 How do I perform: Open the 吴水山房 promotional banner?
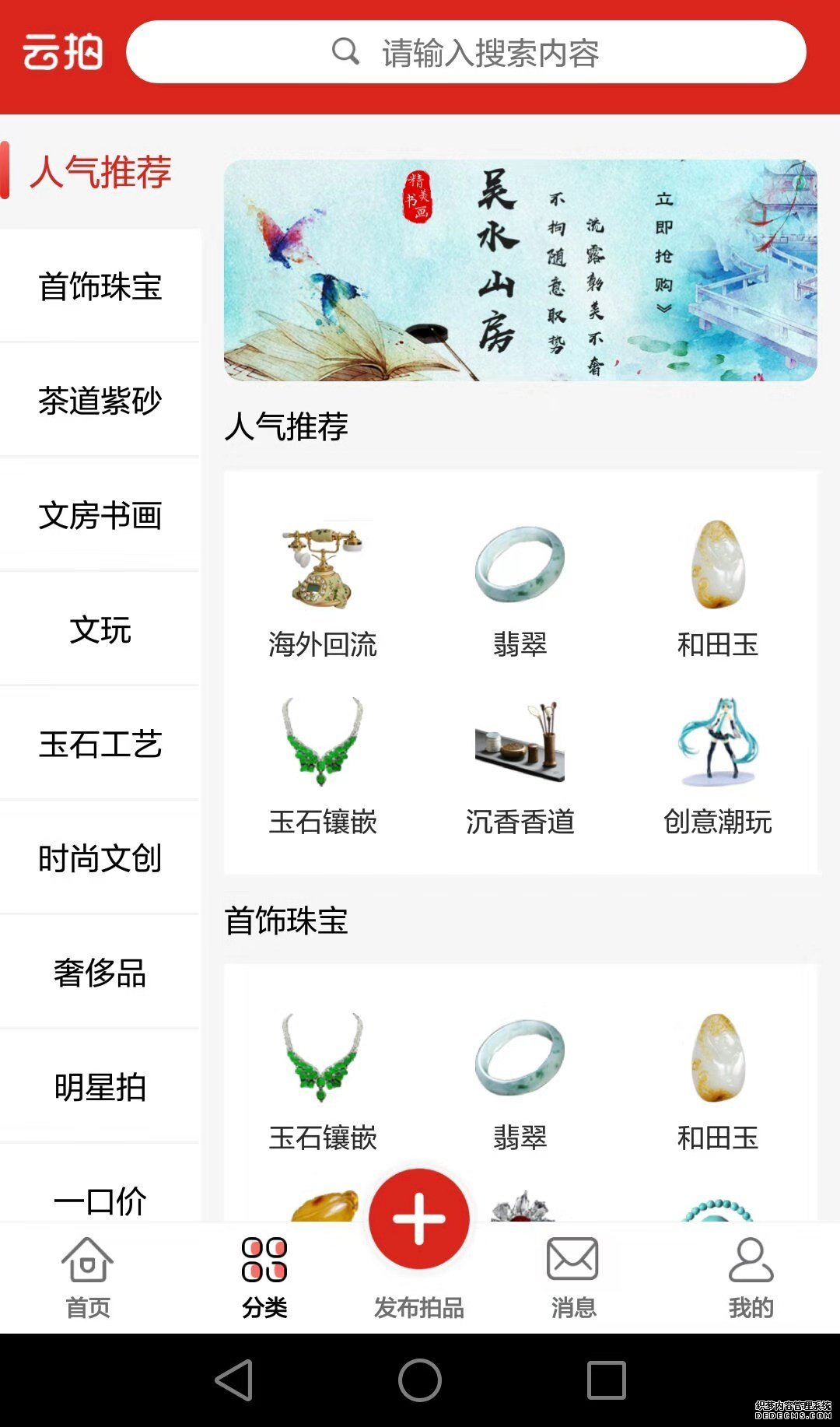pyautogui.click(x=520, y=270)
